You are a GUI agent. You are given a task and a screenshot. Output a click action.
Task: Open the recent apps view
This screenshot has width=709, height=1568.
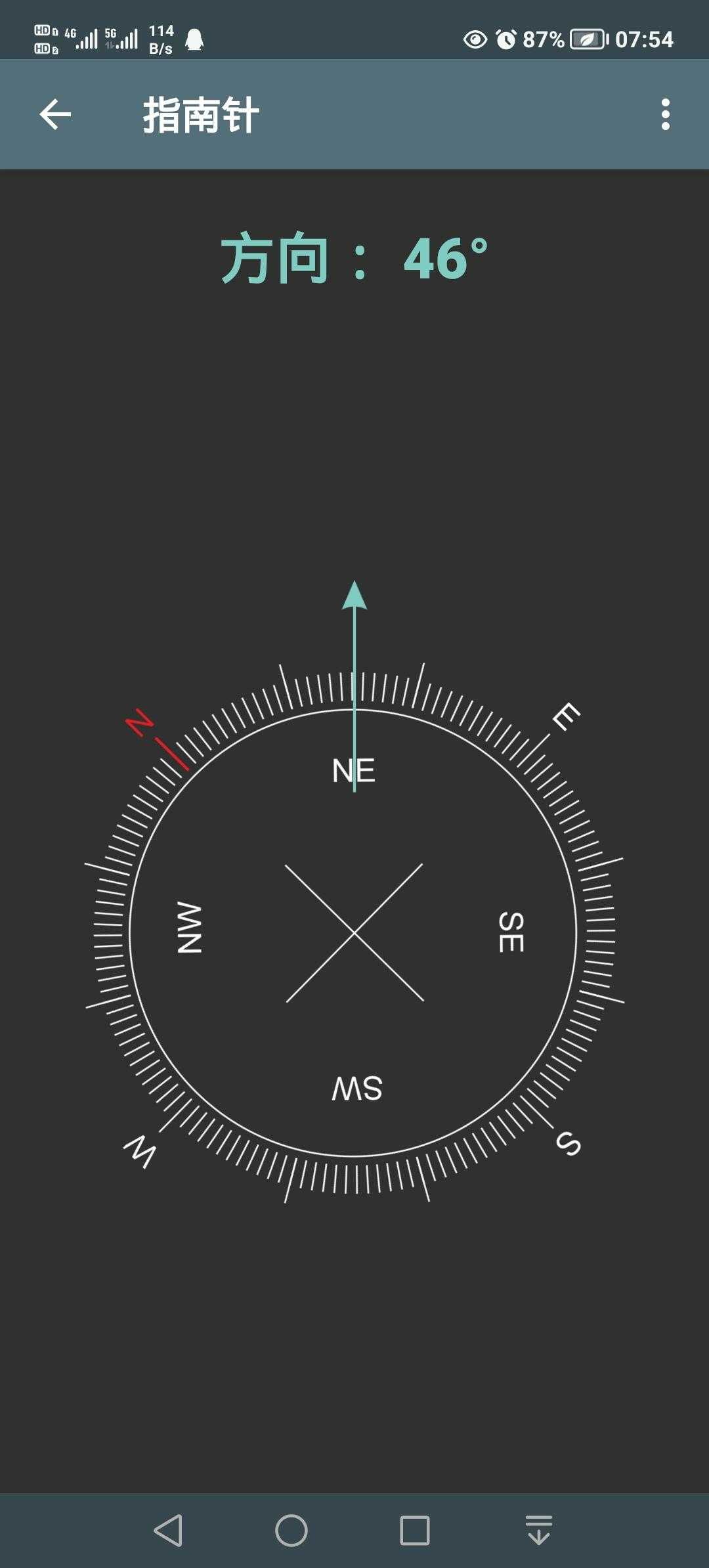(414, 1531)
